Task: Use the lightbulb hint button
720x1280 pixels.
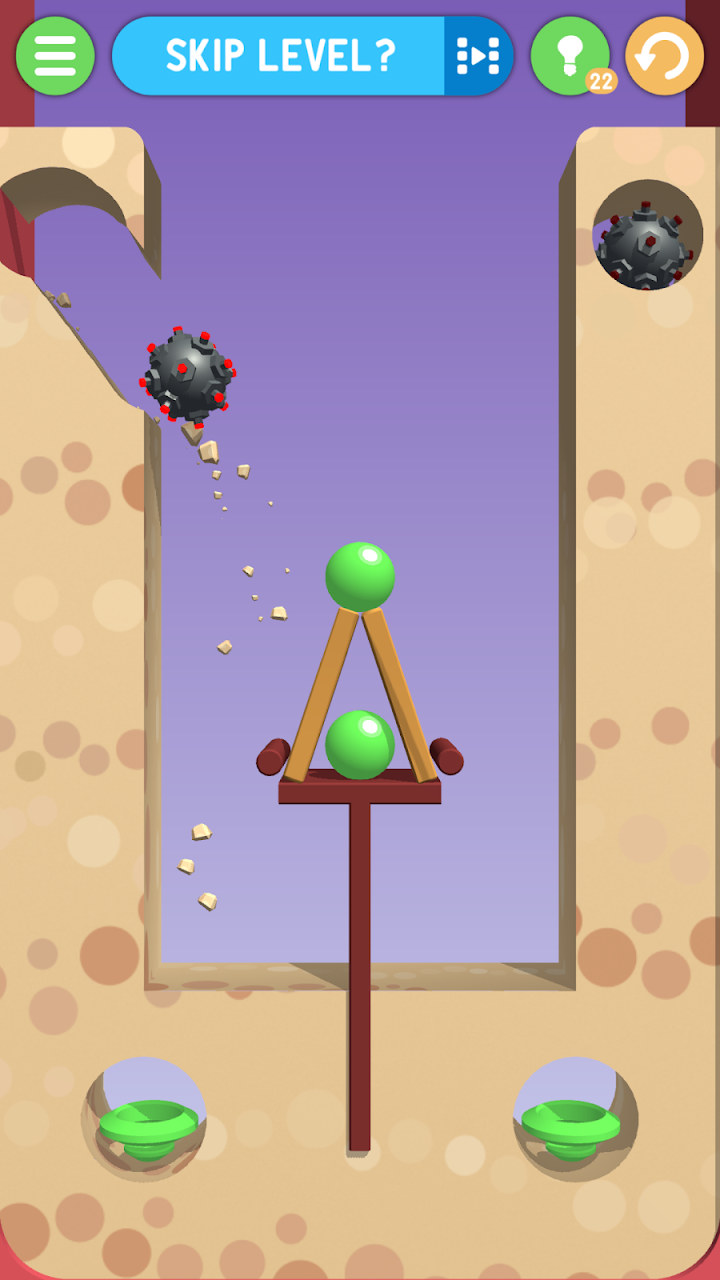Action: [570, 56]
